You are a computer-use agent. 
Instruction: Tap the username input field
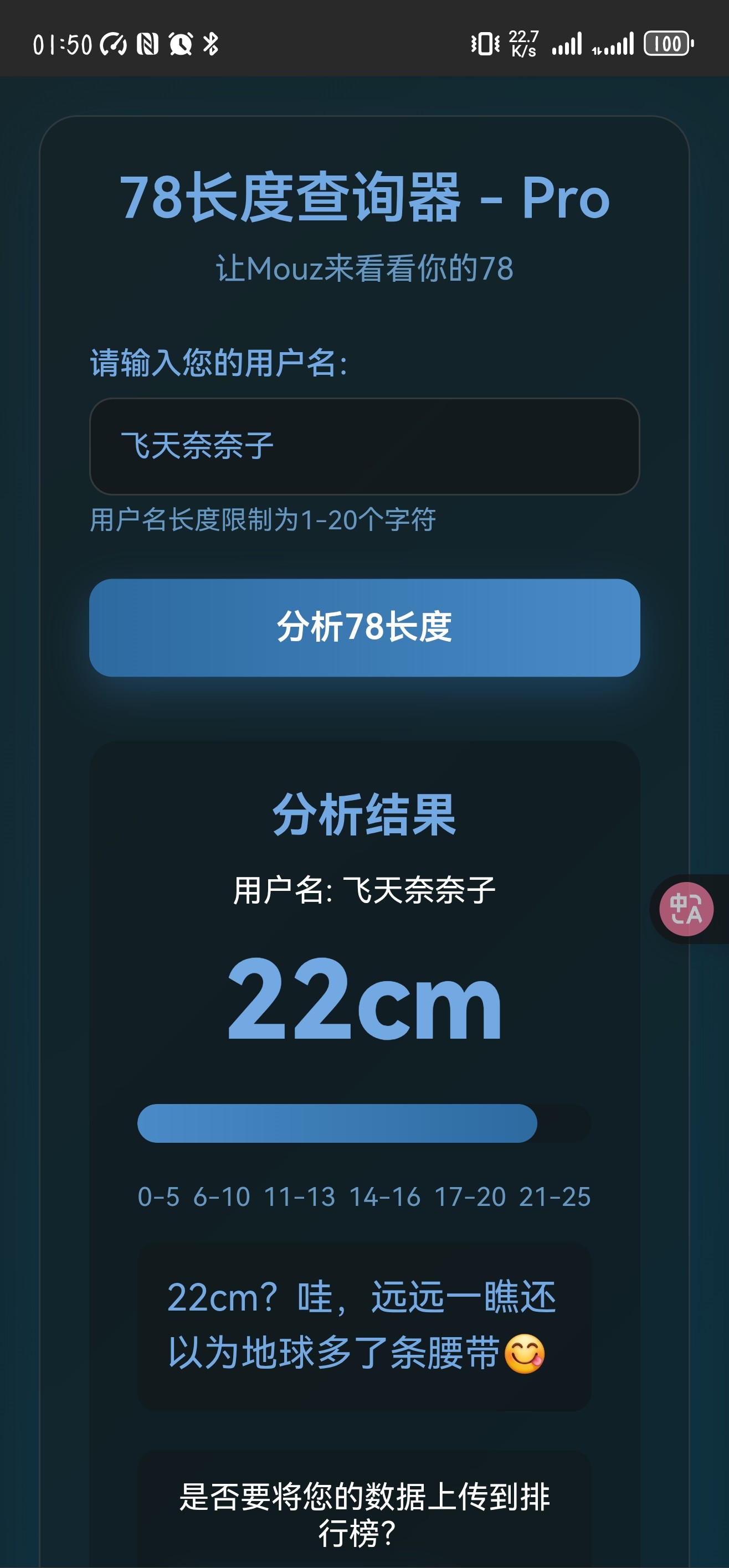point(364,446)
